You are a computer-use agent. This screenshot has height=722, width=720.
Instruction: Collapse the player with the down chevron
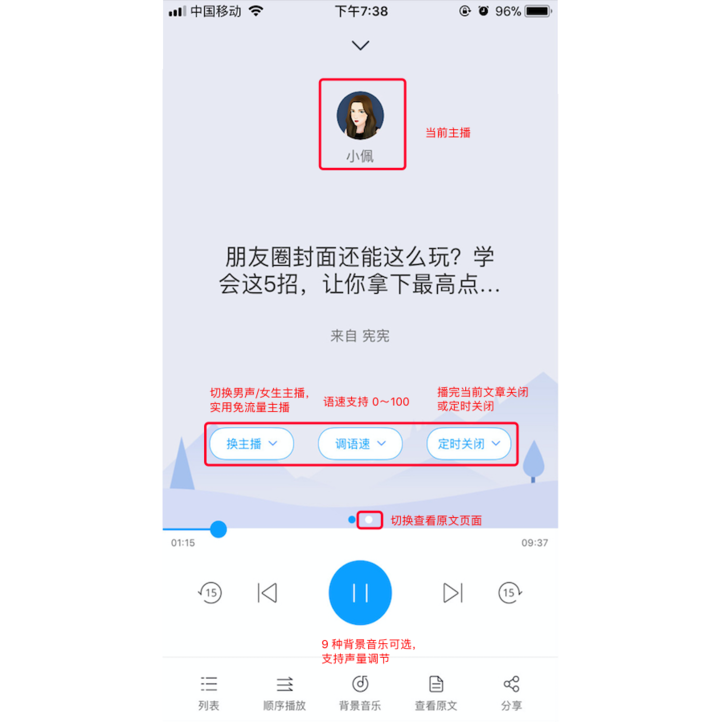coord(360,45)
